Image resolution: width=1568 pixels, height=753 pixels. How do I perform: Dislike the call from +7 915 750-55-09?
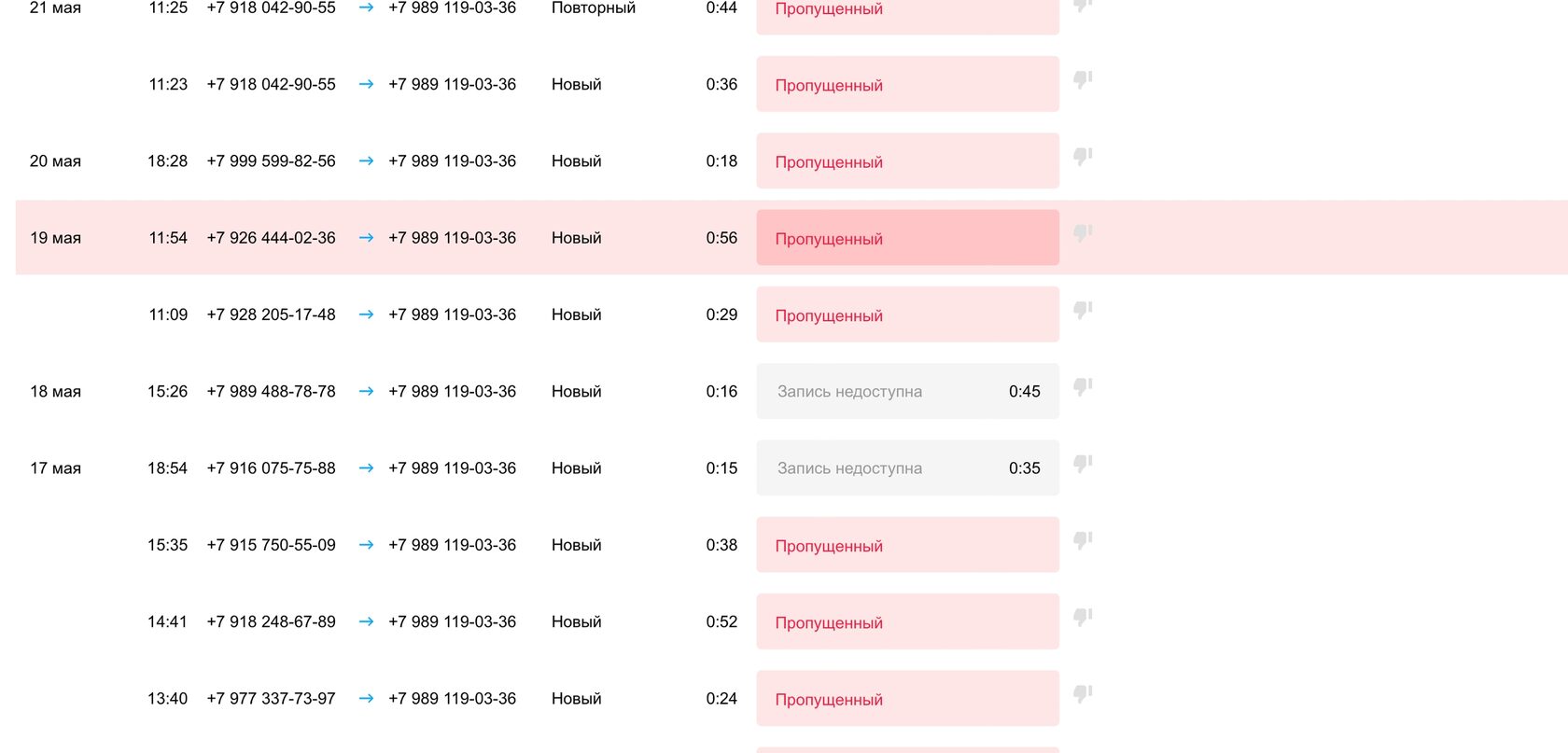(1083, 540)
